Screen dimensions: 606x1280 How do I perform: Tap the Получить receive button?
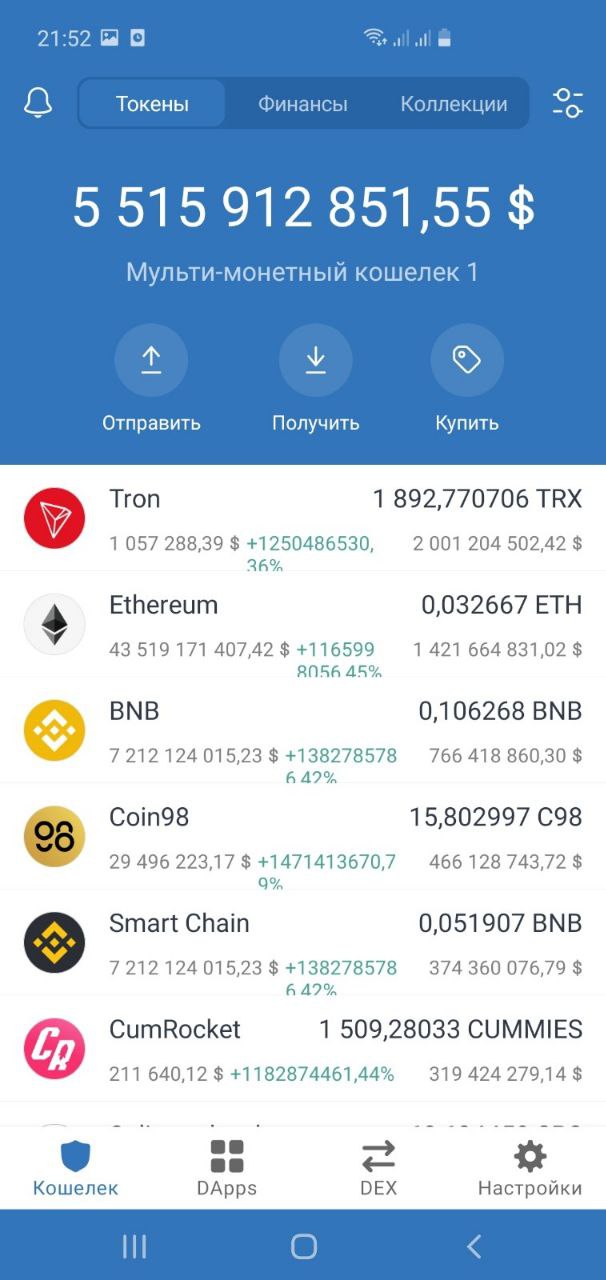tap(315, 361)
